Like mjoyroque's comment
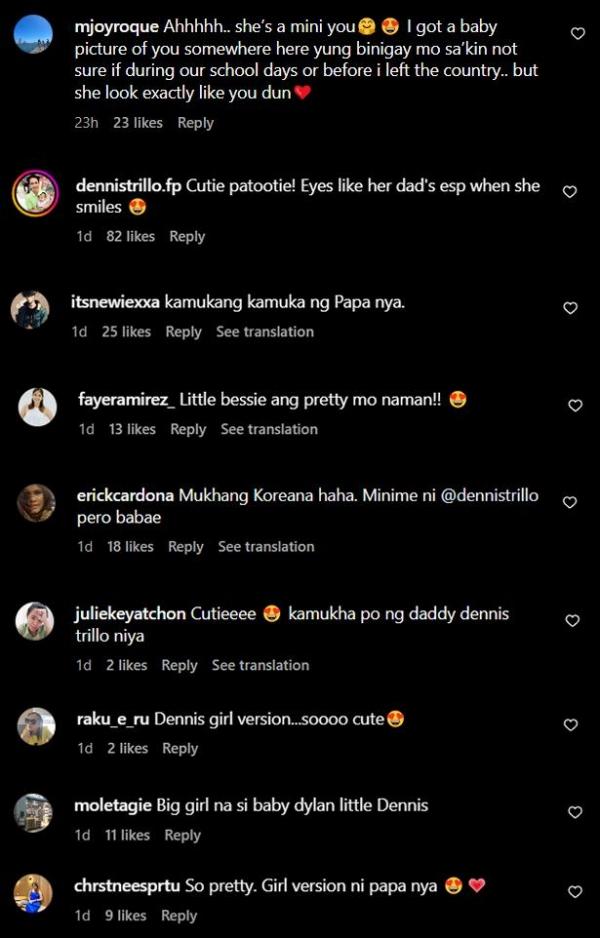Viewport: 600px width, 938px height. [x=577, y=34]
